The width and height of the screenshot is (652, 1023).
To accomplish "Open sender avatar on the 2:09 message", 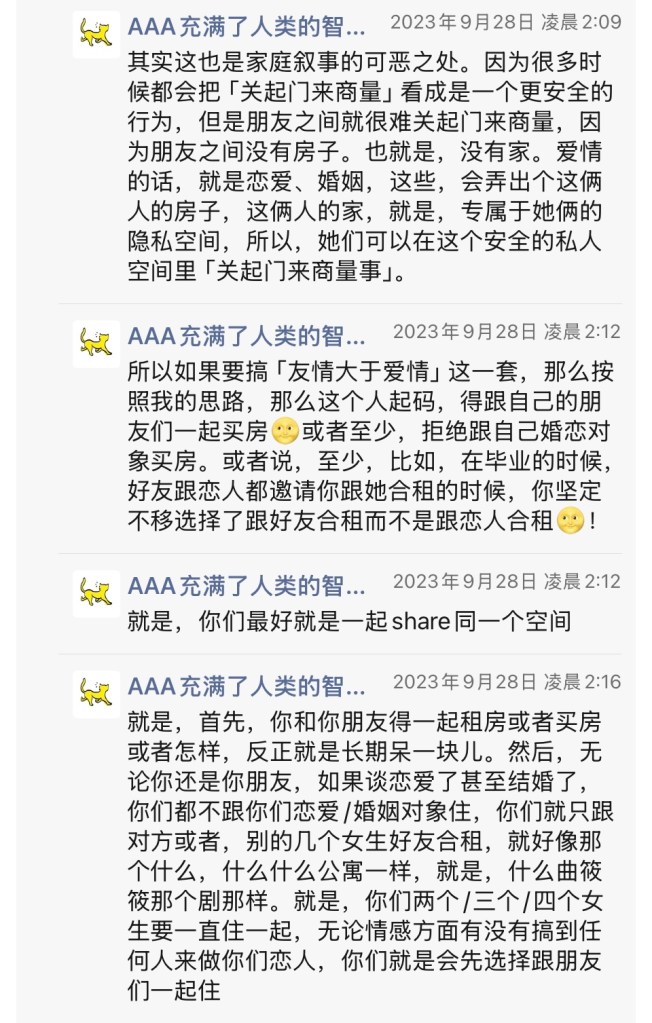I will pyautogui.click(x=97, y=36).
